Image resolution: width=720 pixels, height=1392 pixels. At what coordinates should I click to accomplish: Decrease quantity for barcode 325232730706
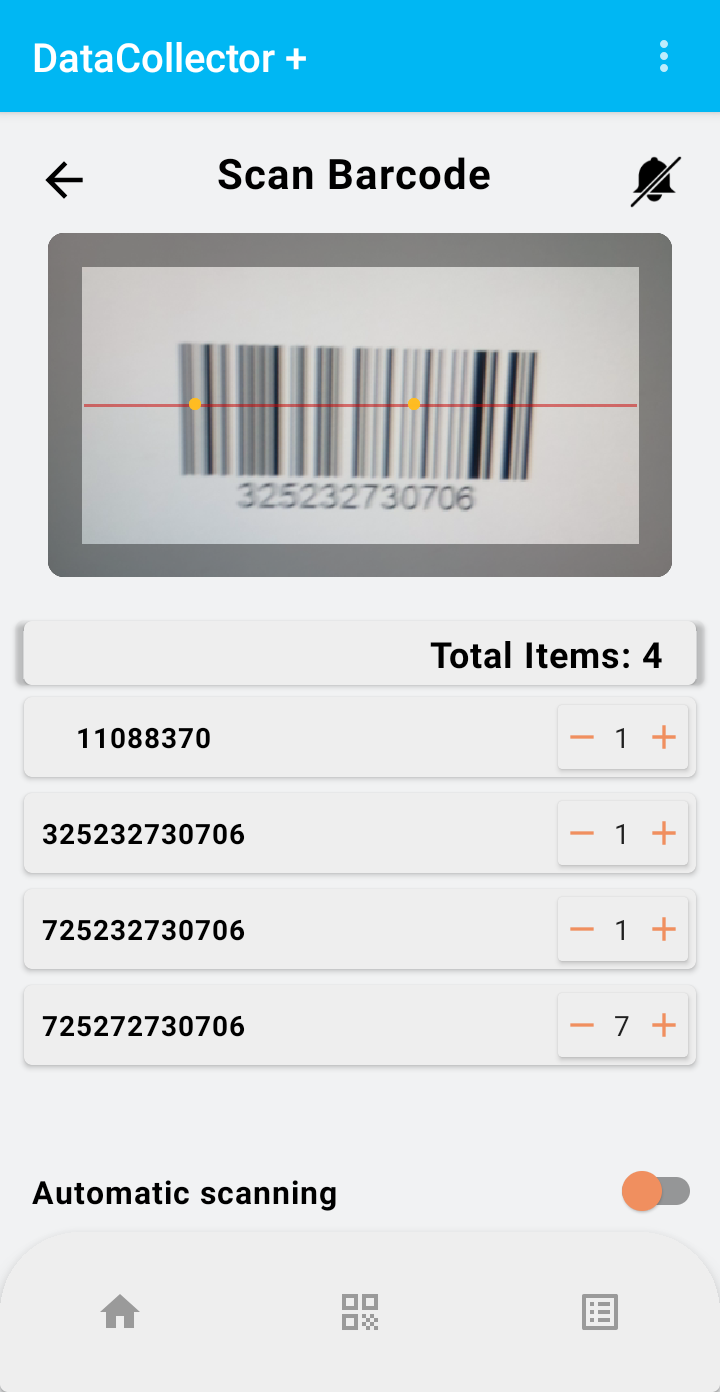582,834
